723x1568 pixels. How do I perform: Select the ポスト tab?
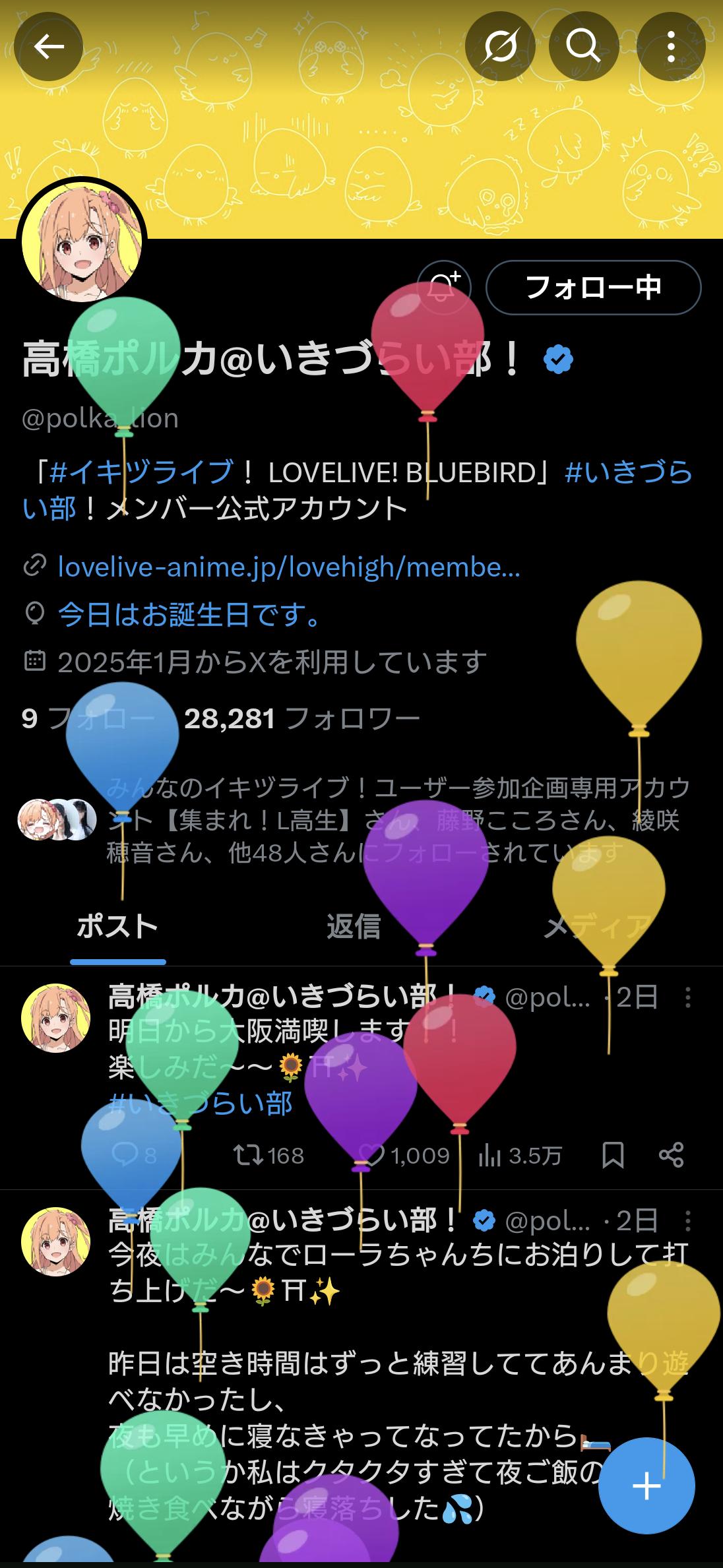click(117, 926)
